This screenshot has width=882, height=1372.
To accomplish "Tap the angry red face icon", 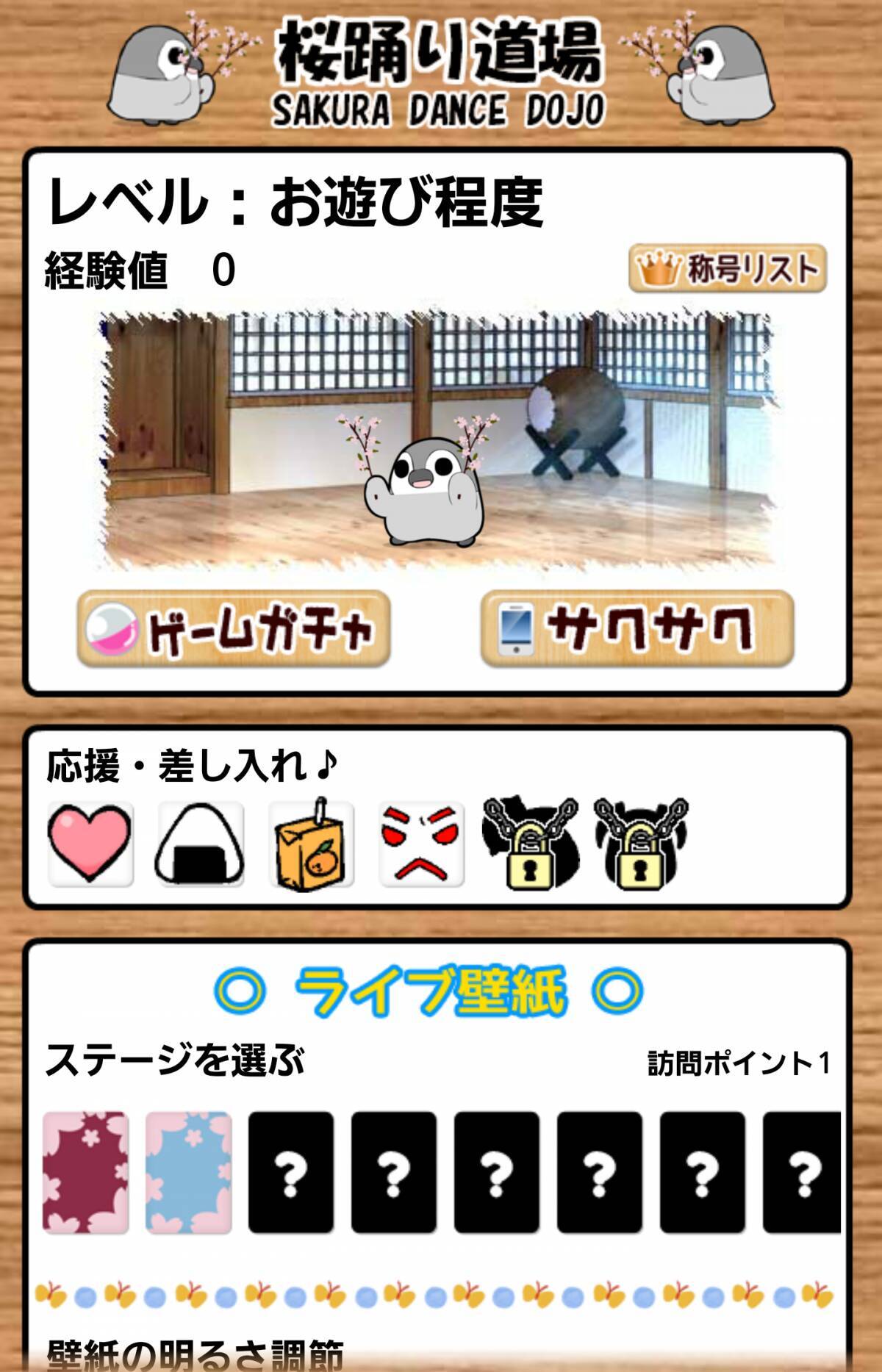I will [x=421, y=844].
